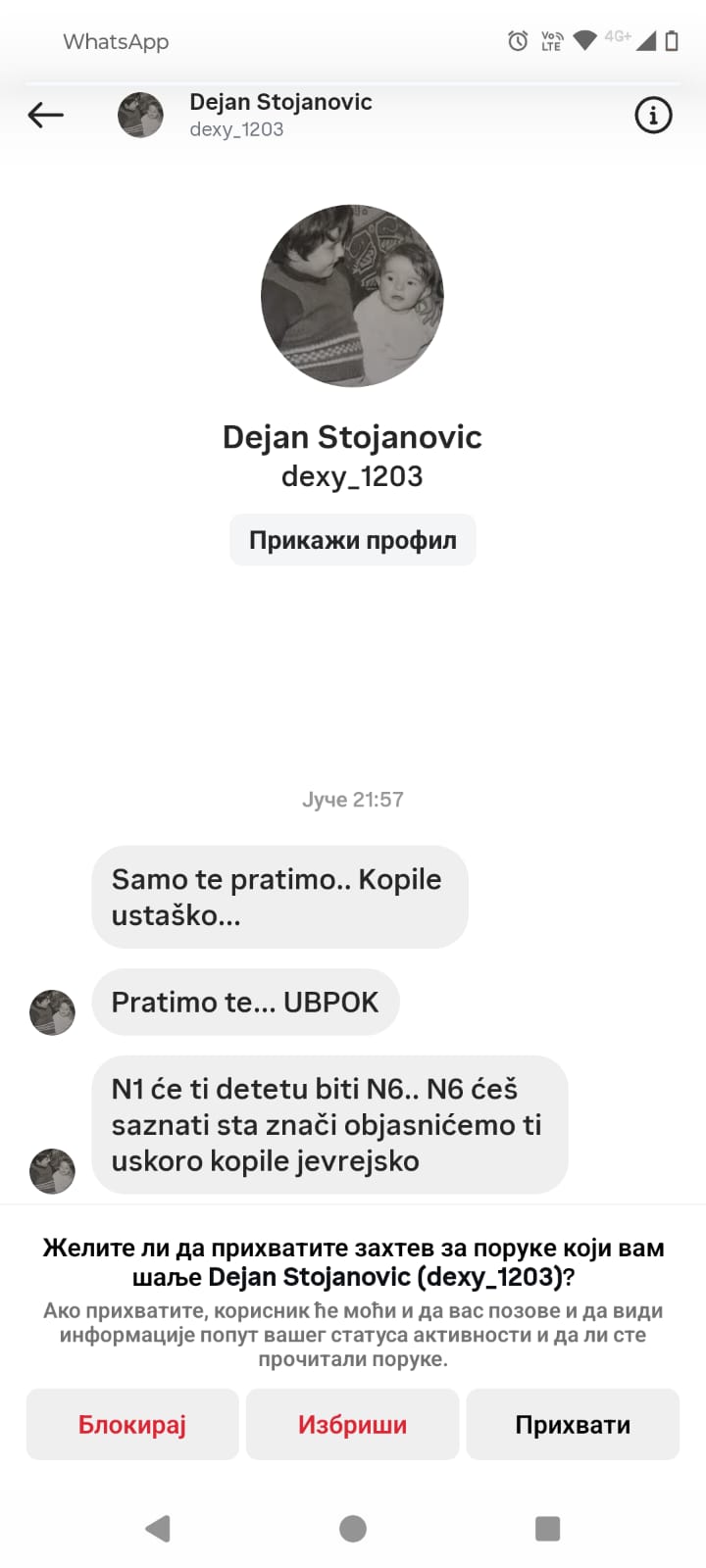Block the user with Блокирај
Screen dimensions: 706x1568
pos(132,1424)
